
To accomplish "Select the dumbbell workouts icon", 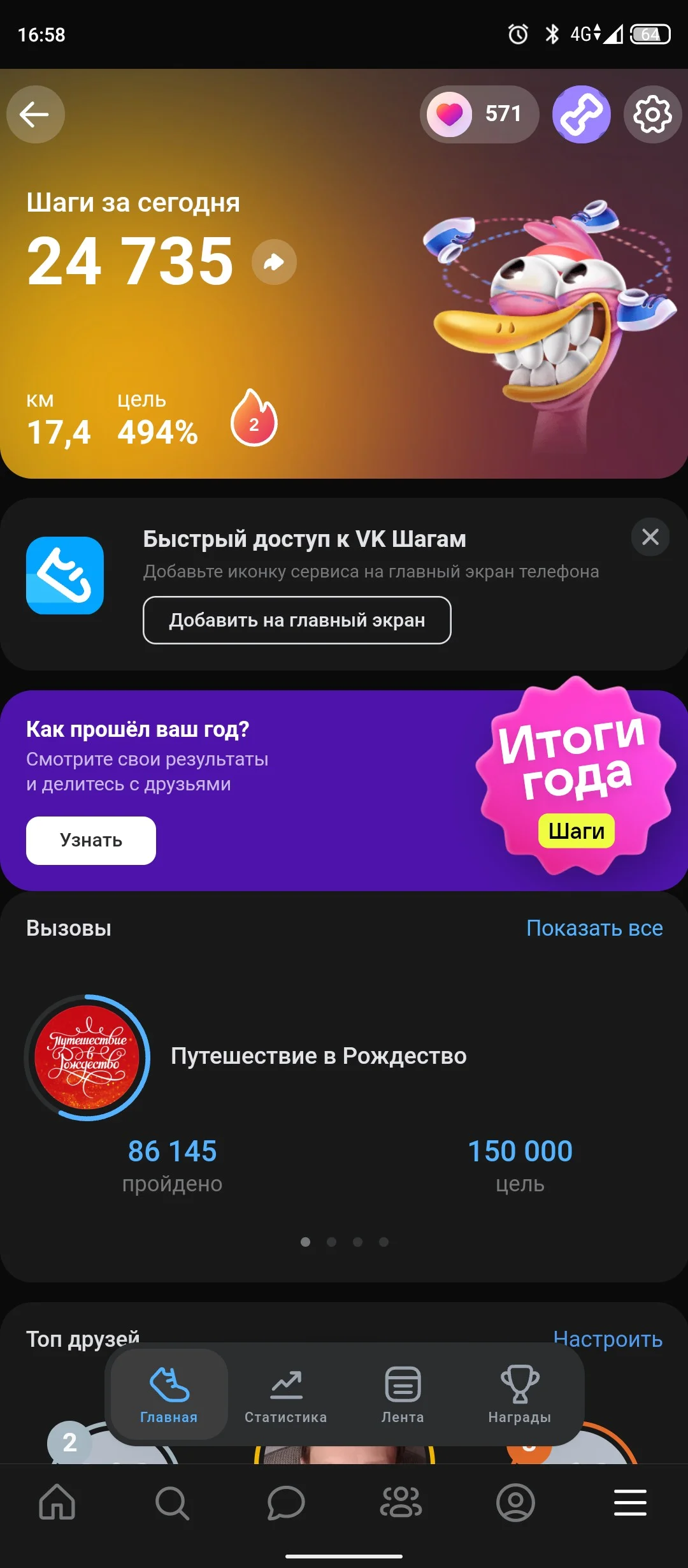I will point(581,113).
